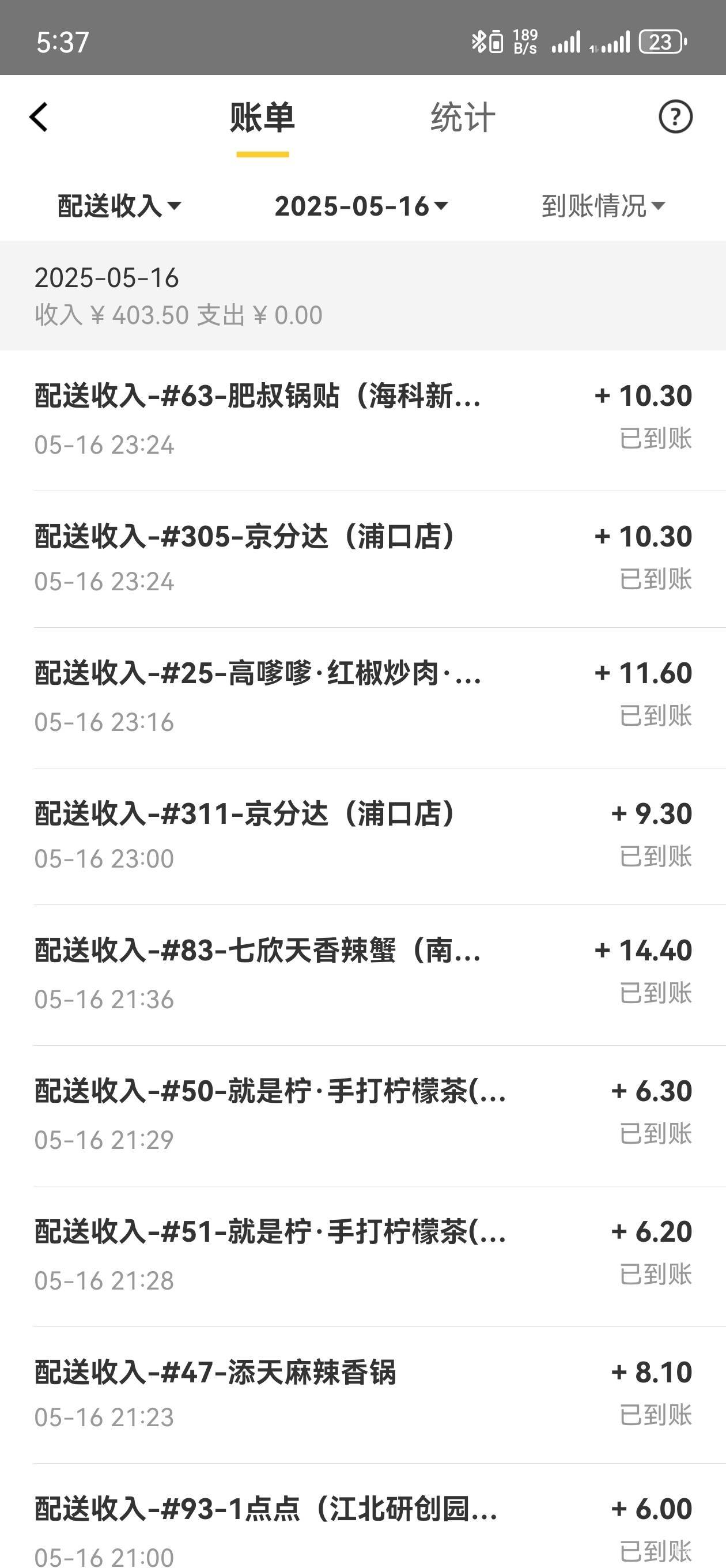This screenshot has height=1568, width=726.
Task: Open the #93 1点点 income record
Action: (x=364, y=1516)
